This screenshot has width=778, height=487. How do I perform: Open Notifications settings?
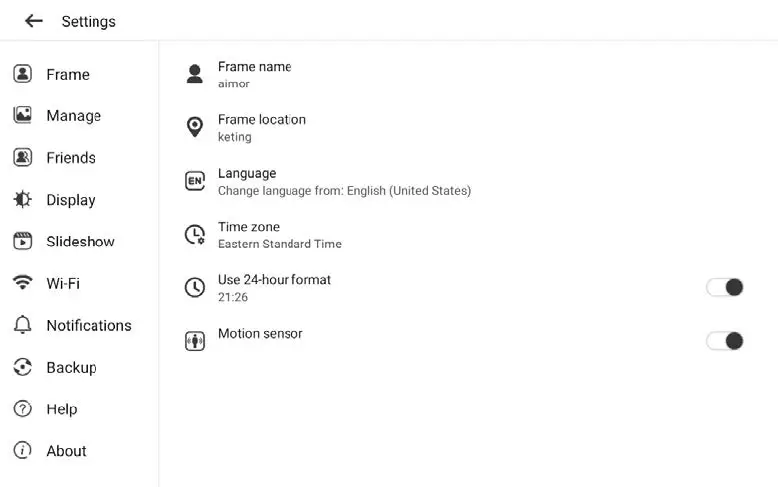point(88,326)
